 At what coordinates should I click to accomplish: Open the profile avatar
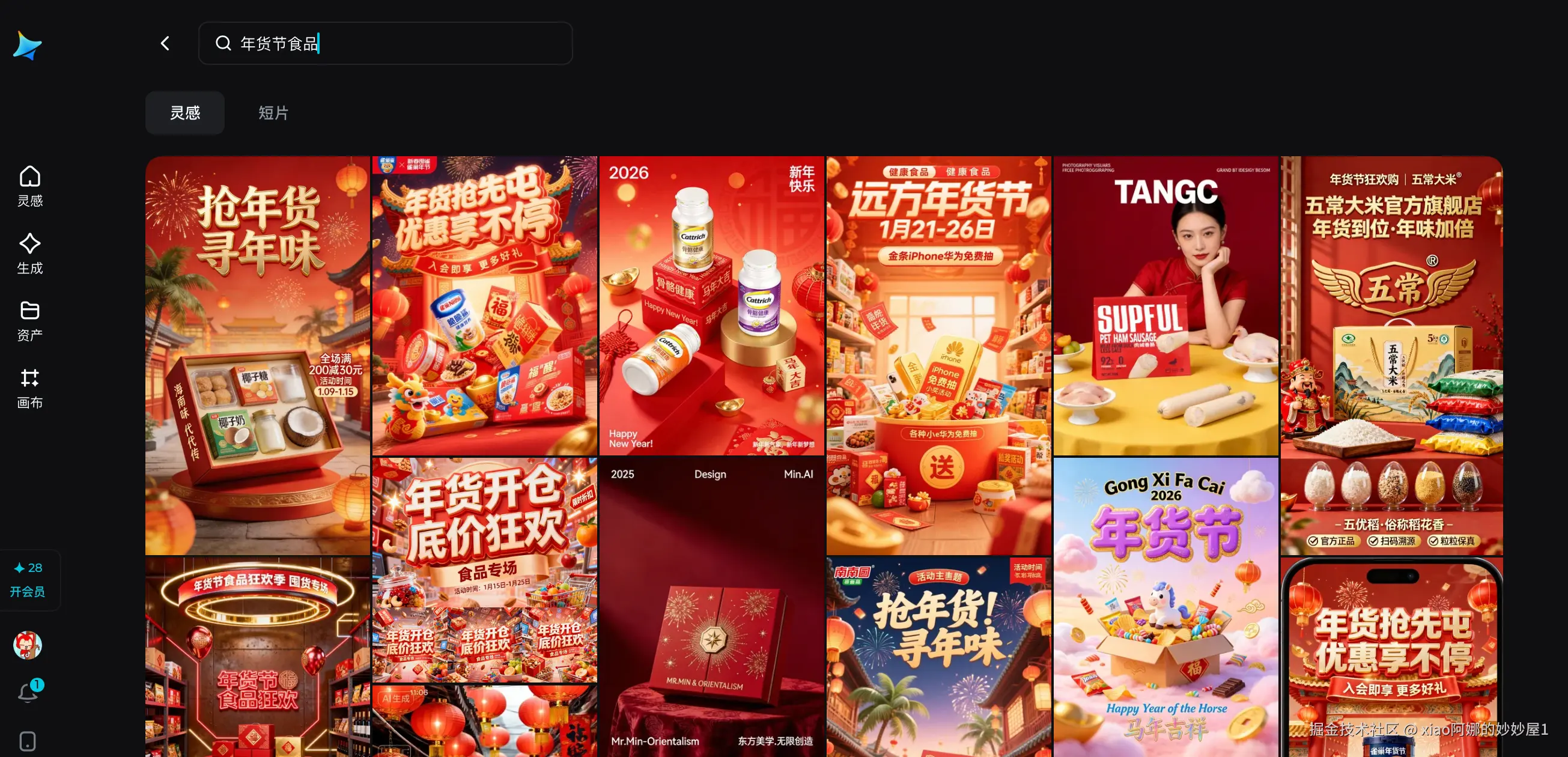tap(28, 645)
